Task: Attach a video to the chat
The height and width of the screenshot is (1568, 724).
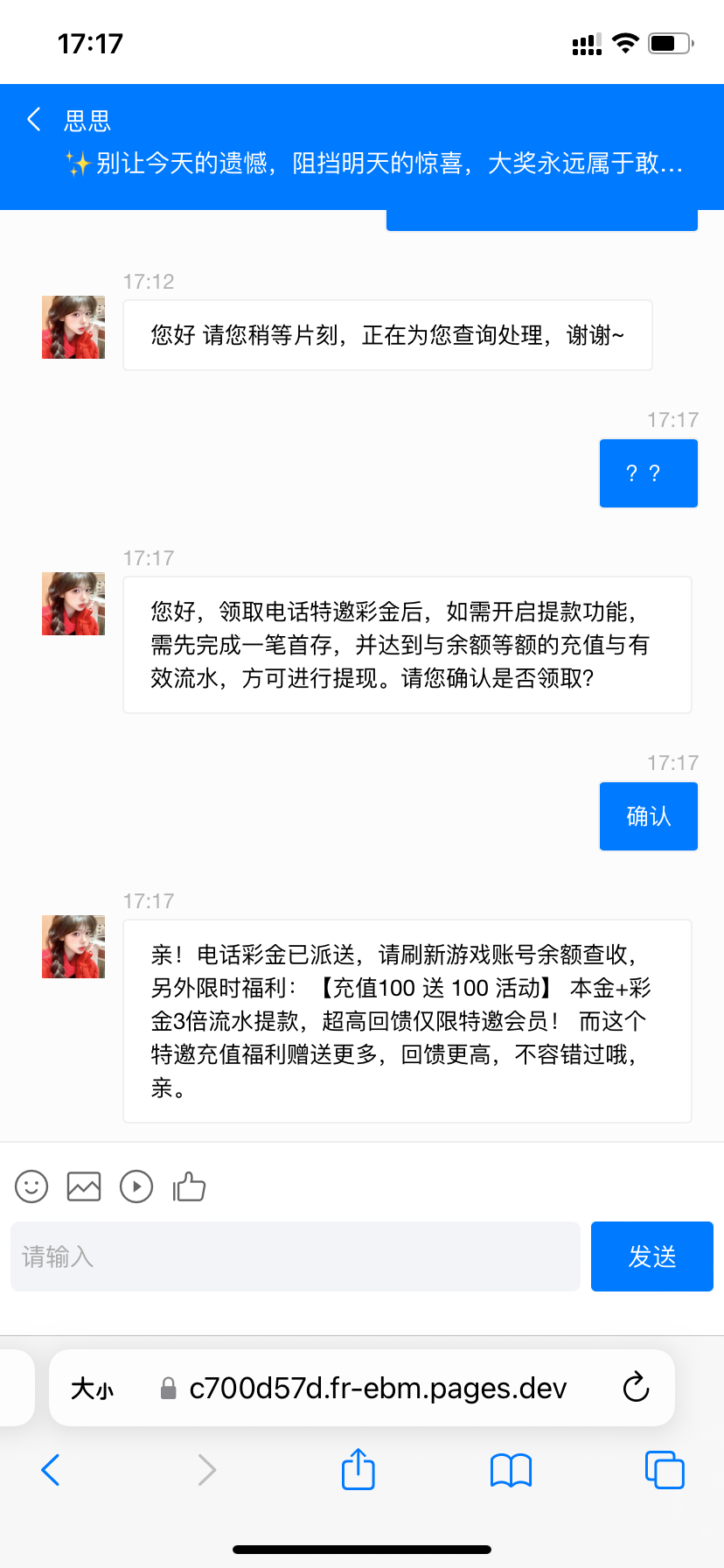Action: 136,1186
